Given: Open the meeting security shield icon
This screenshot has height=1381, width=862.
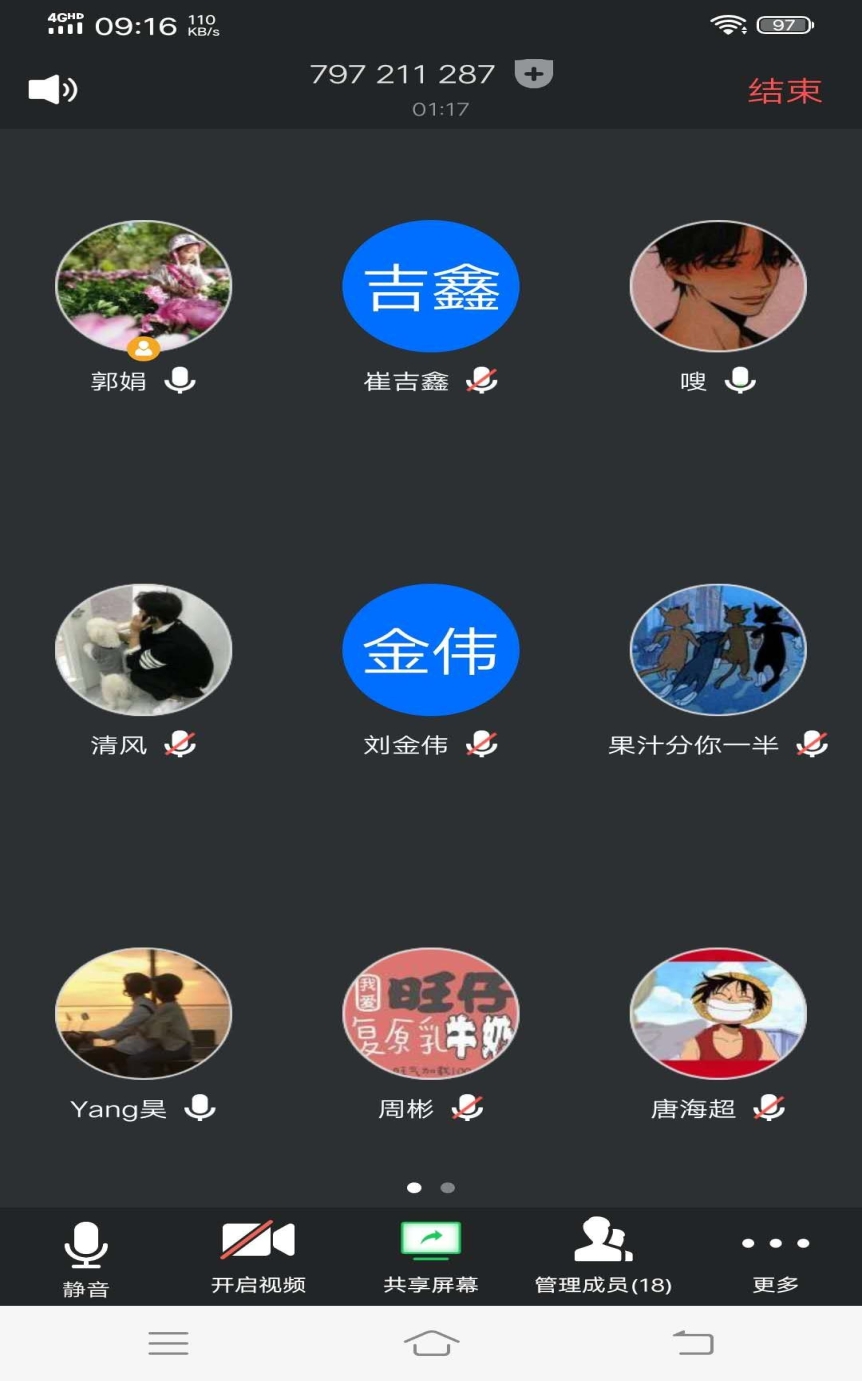Looking at the screenshot, I should pos(533,74).
